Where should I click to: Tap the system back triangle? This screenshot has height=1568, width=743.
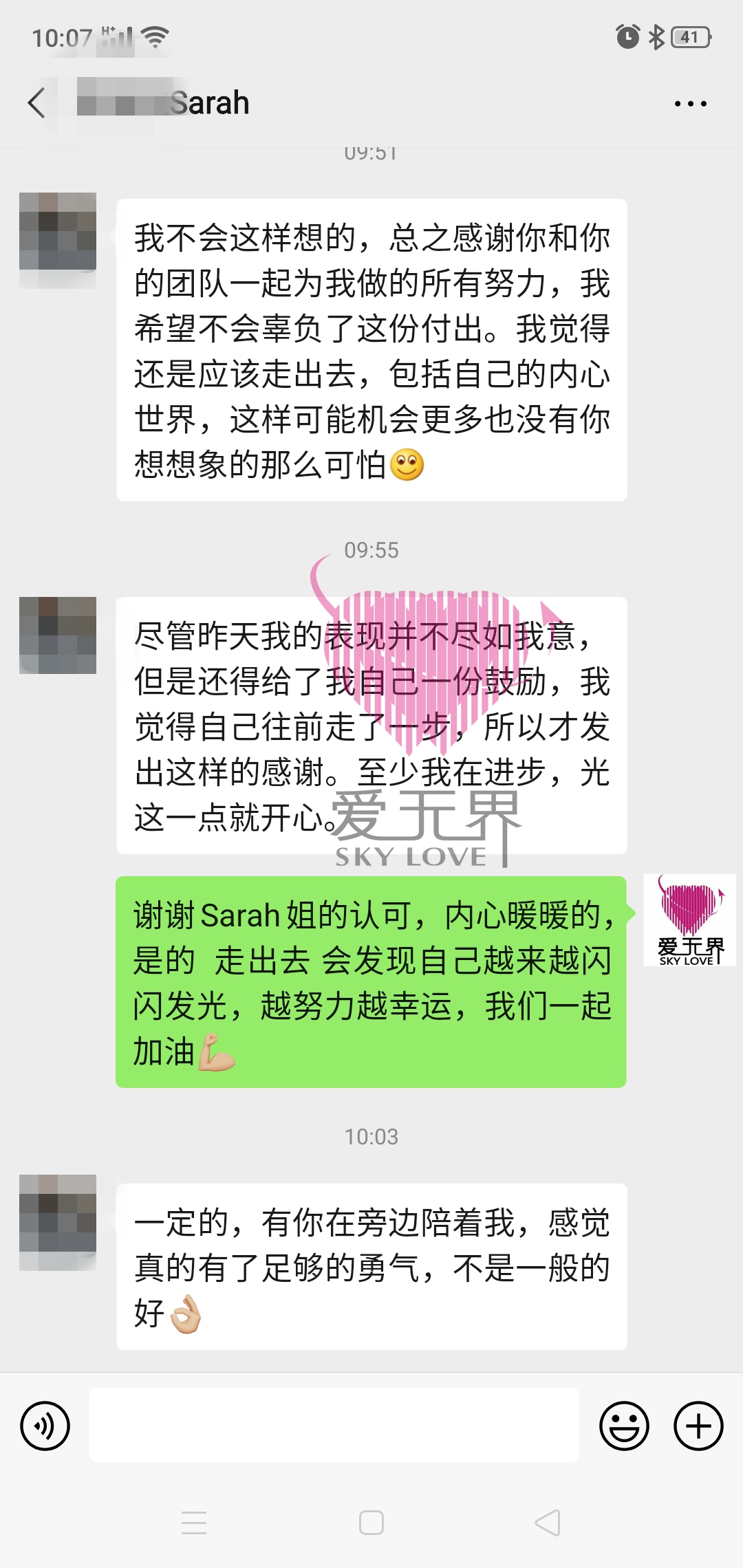548,1523
